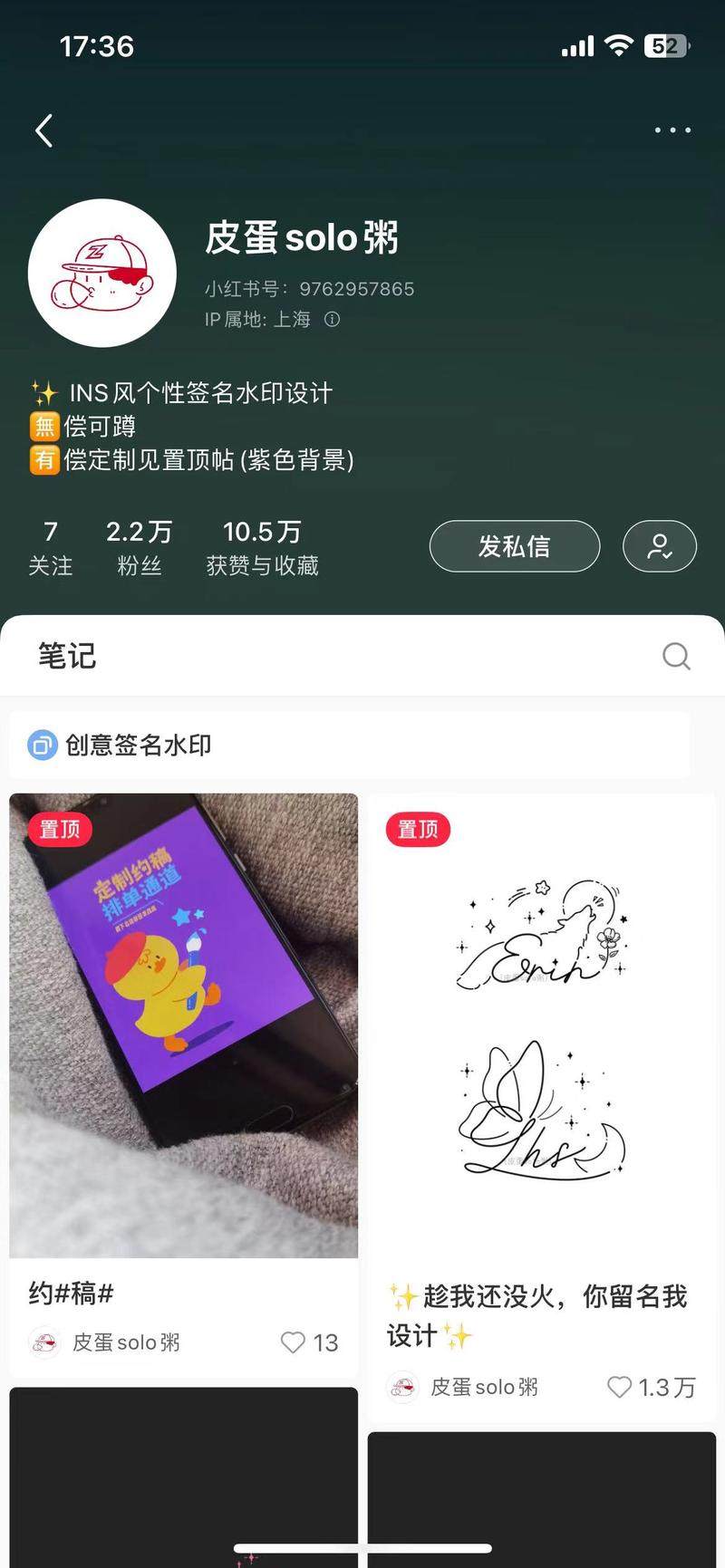The image size is (725, 1568).
Task: Select the 笔记 tab
Action: pyautogui.click(x=67, y=656)
